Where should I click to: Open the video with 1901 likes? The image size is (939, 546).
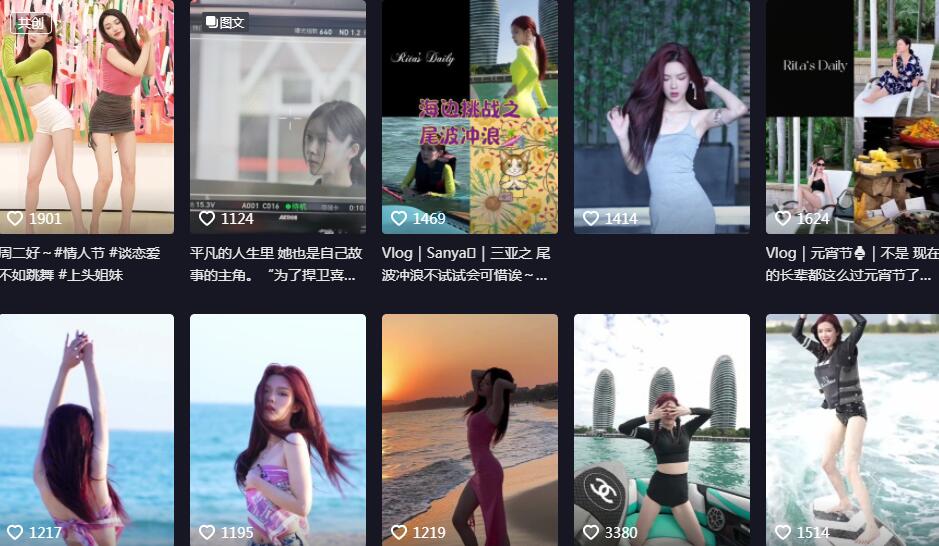(86, 115)
